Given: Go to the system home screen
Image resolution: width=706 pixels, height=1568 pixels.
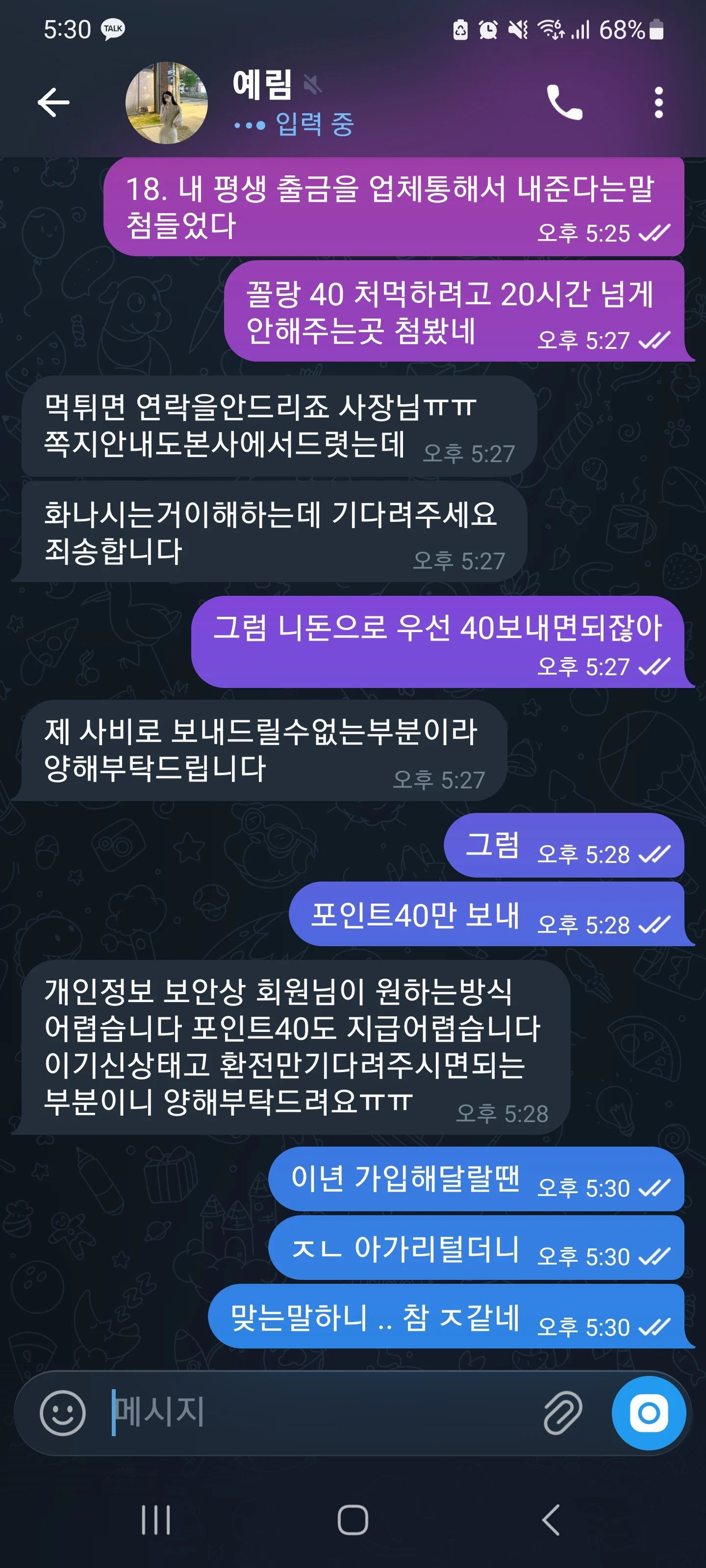Looking at the screenshot, I should pos(353,1520).
